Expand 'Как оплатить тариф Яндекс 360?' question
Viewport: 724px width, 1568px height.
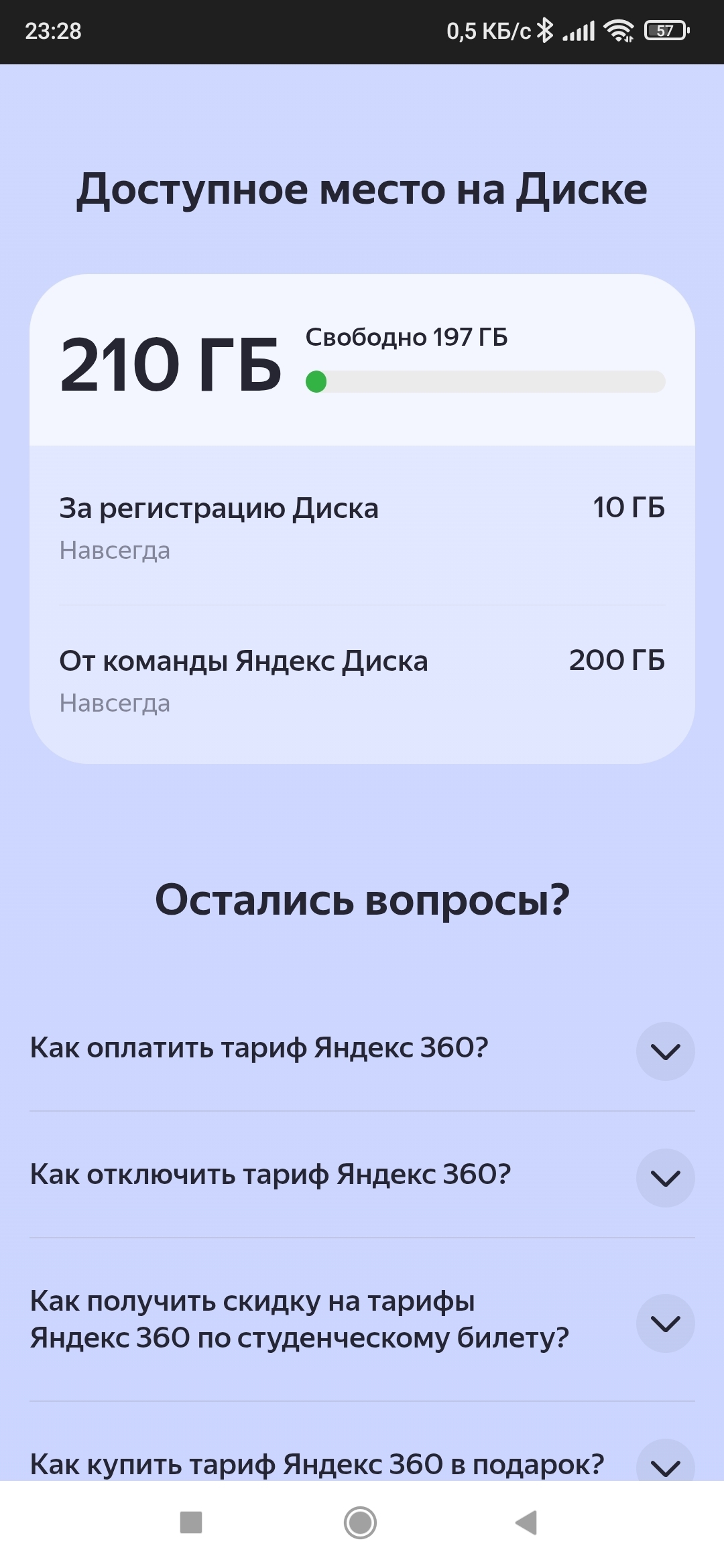[664, 1051]
